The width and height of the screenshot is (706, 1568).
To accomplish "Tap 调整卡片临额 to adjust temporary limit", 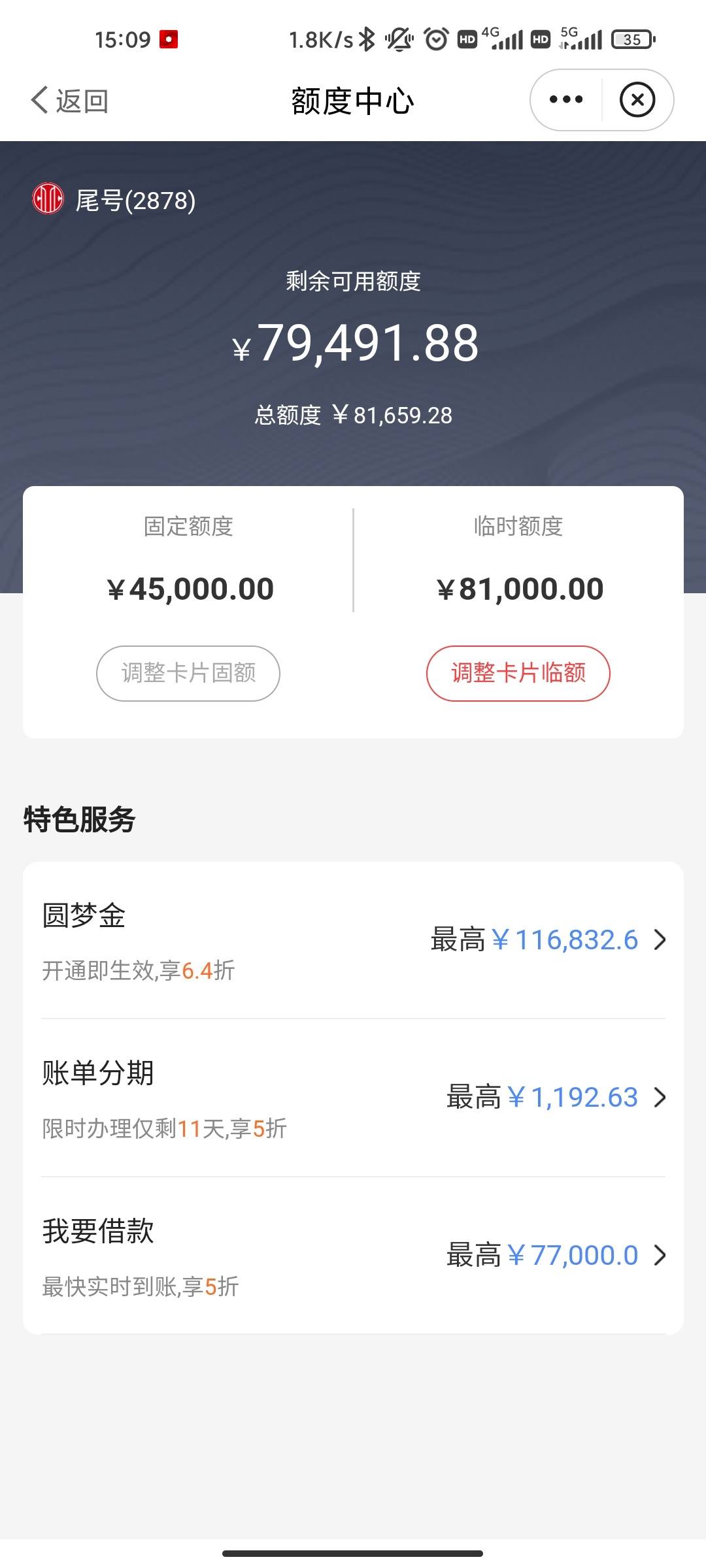I will coord(518,673).
